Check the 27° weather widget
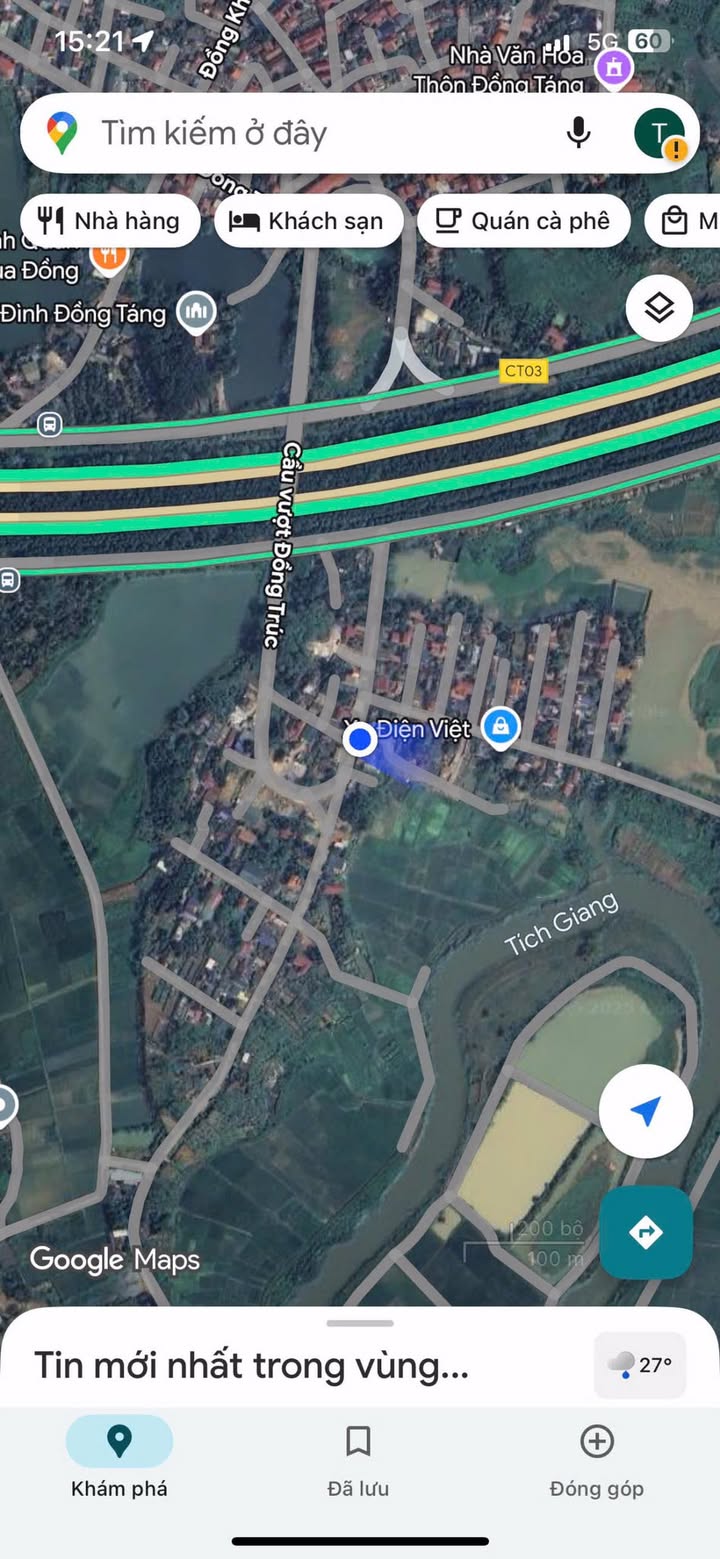Viewport: 720px width, 1559px height. point(640,1365)
